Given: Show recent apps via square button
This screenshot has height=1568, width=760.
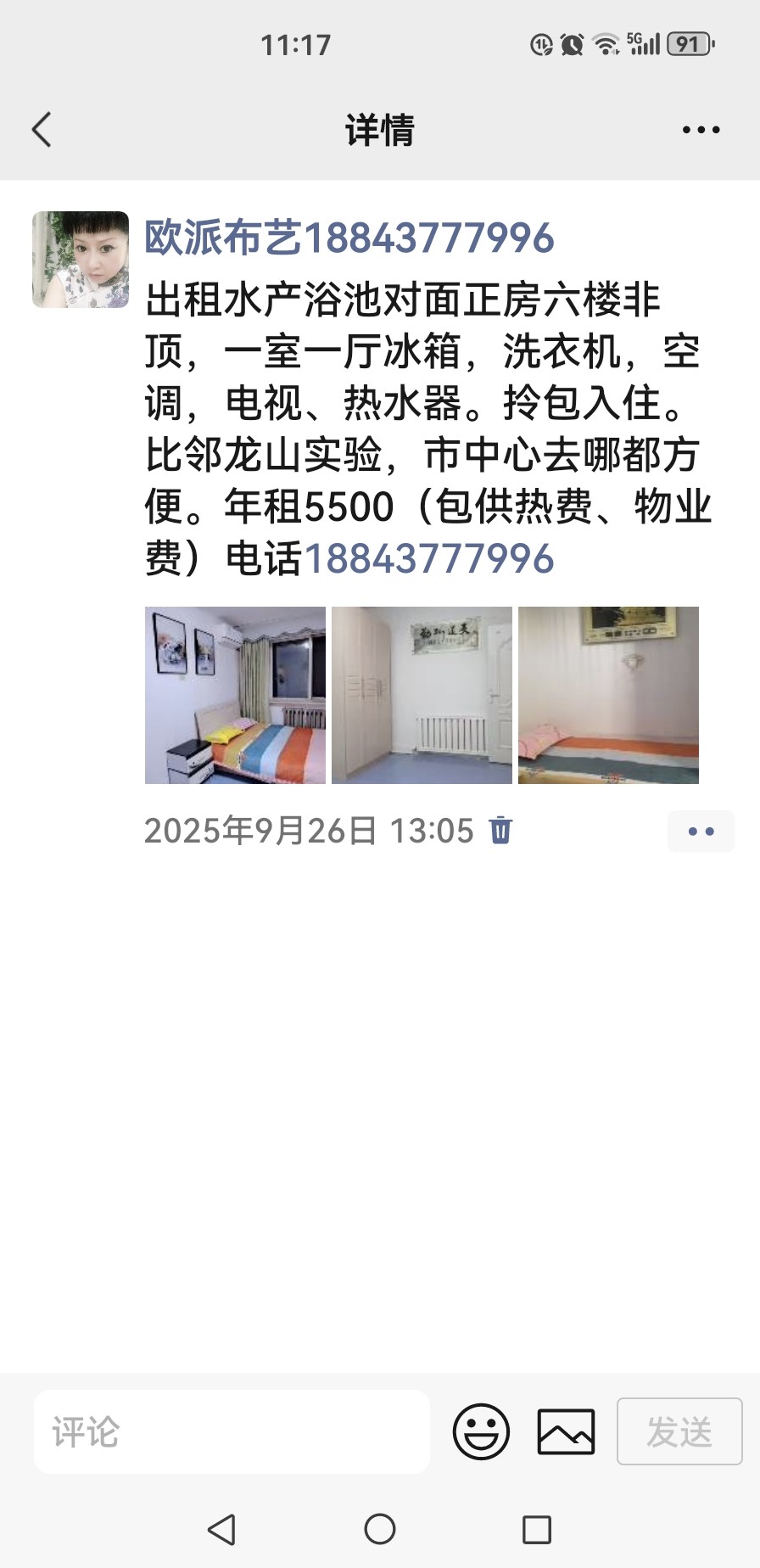Looking at the screenshot, I should 536,1529.
